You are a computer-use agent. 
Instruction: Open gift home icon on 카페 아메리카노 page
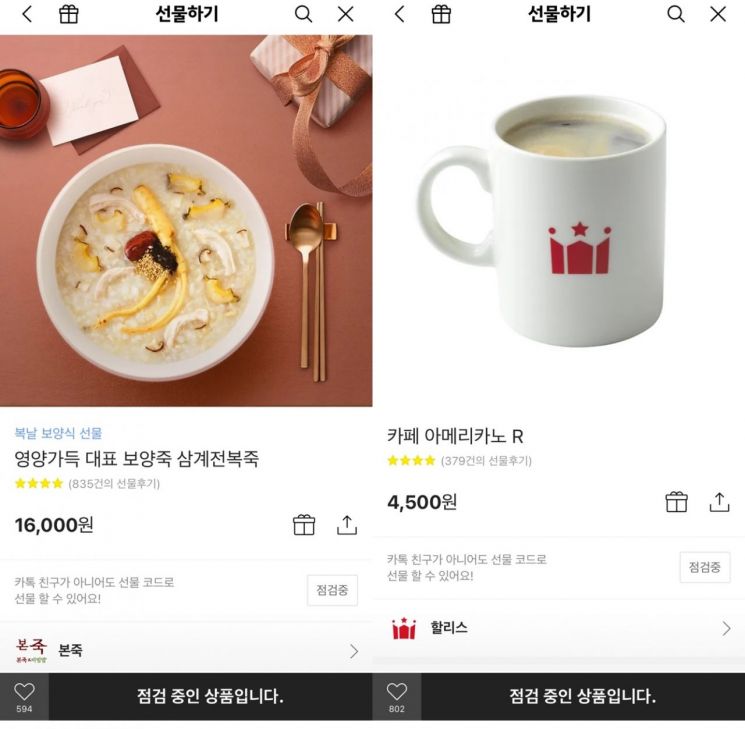[441, 14]
